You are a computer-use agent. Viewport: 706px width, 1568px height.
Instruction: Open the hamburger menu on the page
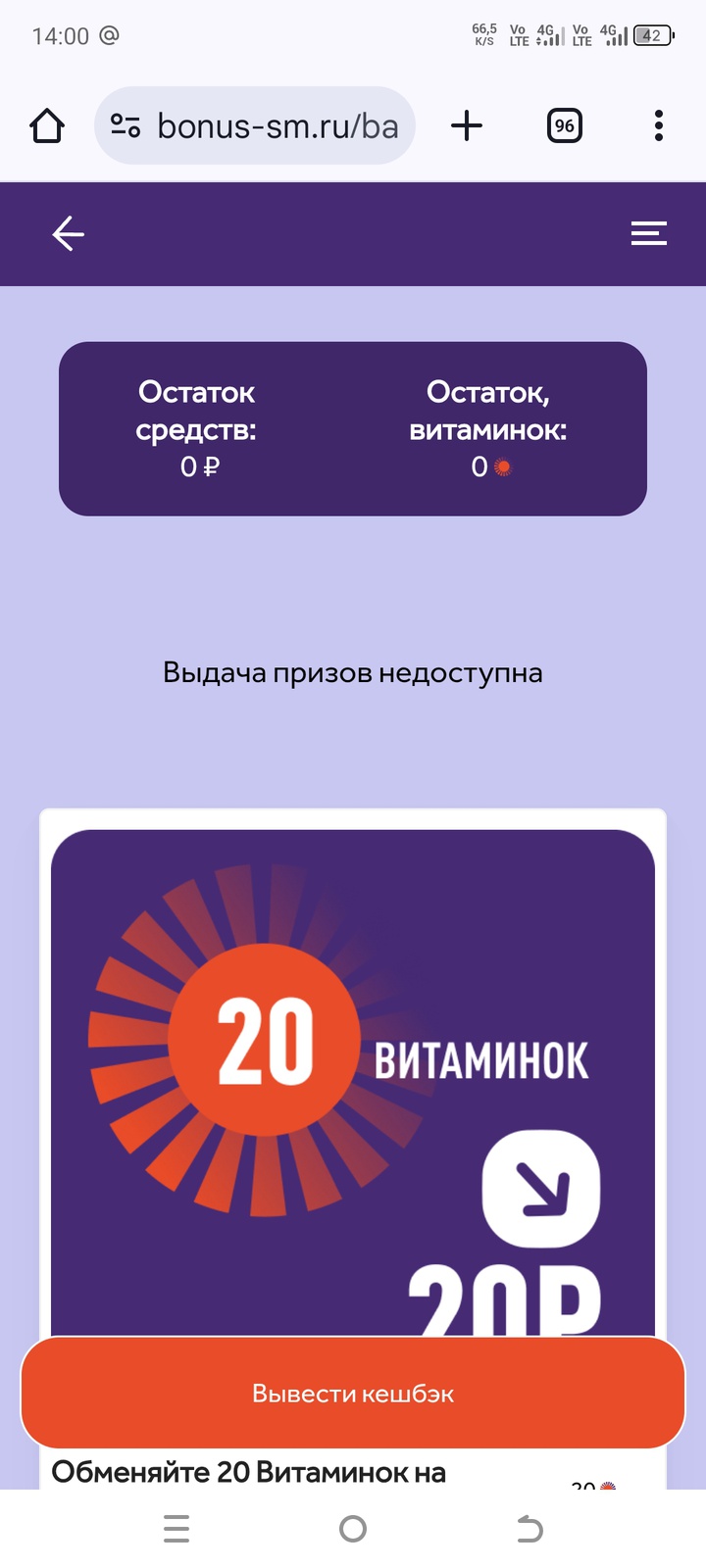point(648,233)
